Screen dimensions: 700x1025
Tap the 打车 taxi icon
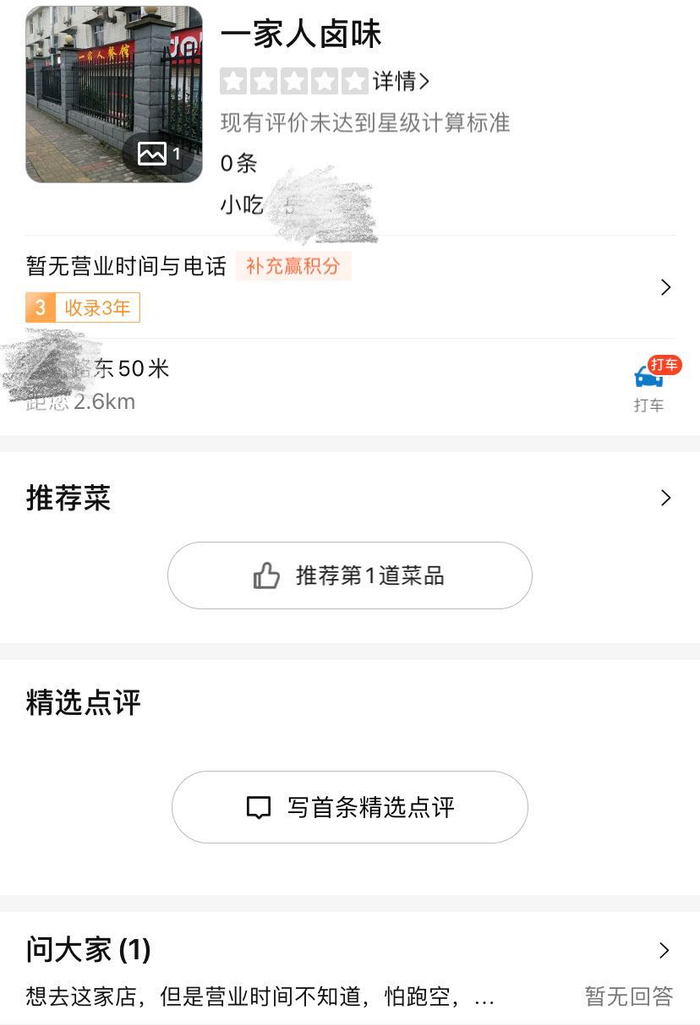pos(650,383)
